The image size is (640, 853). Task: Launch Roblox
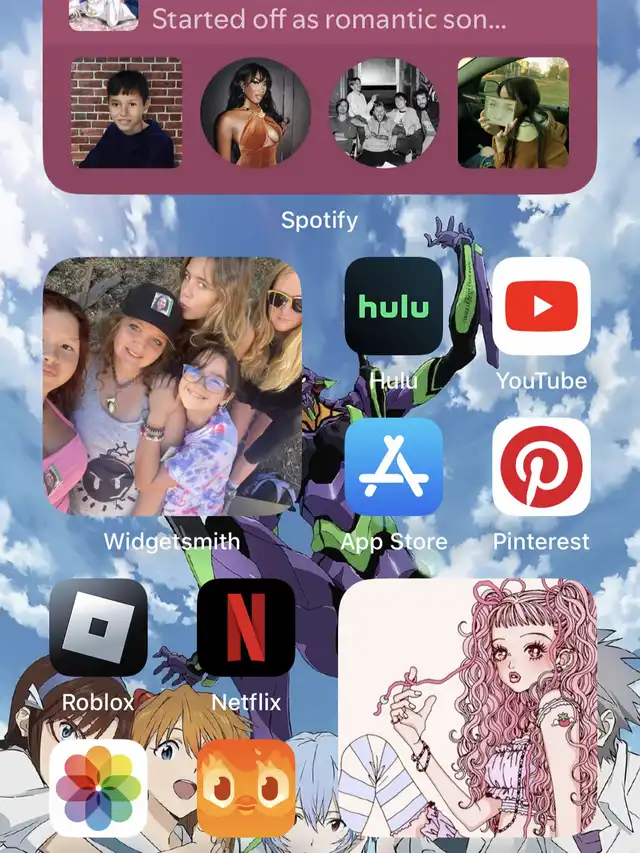click(x=98, y=627)
